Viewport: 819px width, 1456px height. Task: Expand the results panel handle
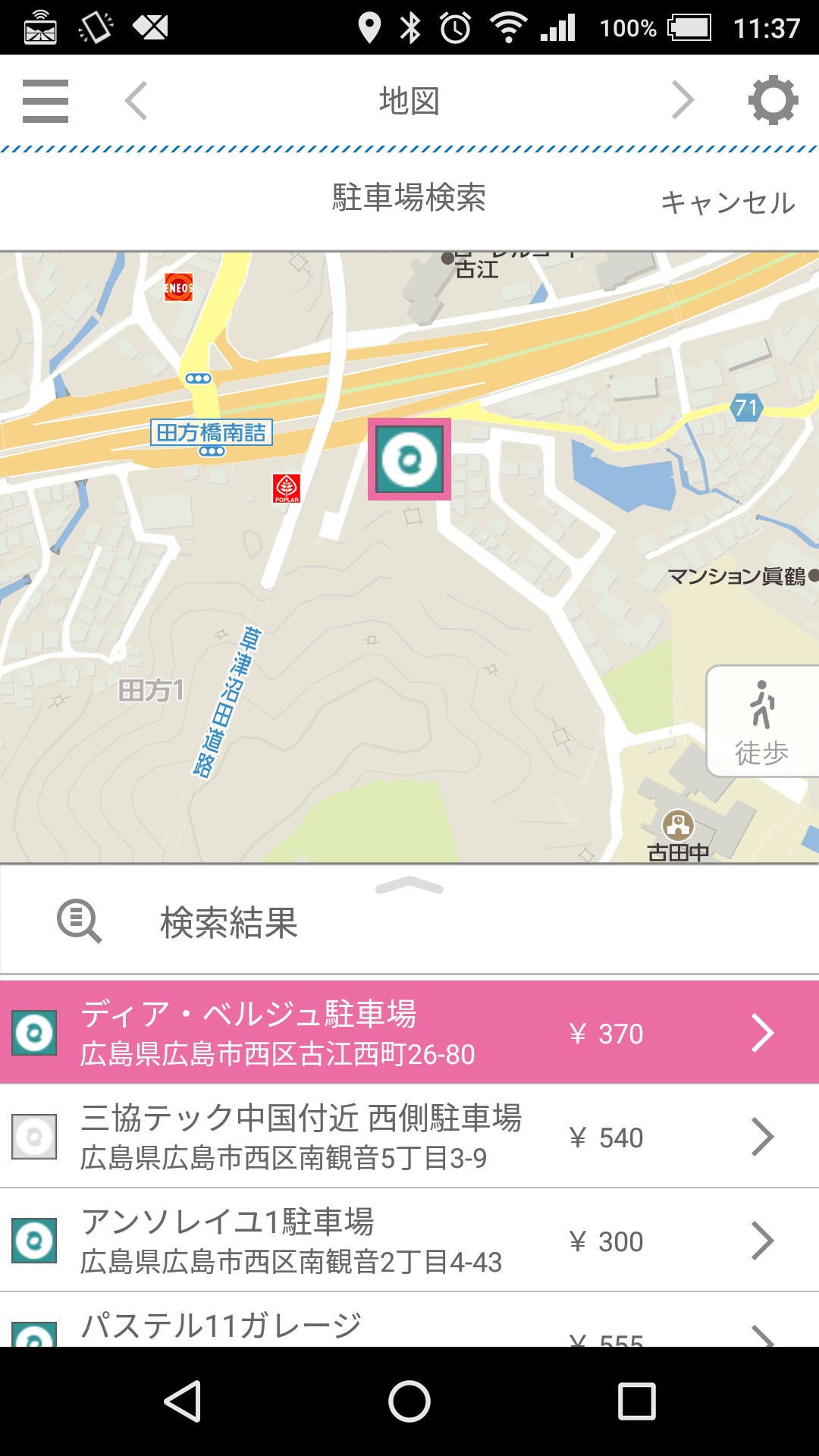[409, 886]
